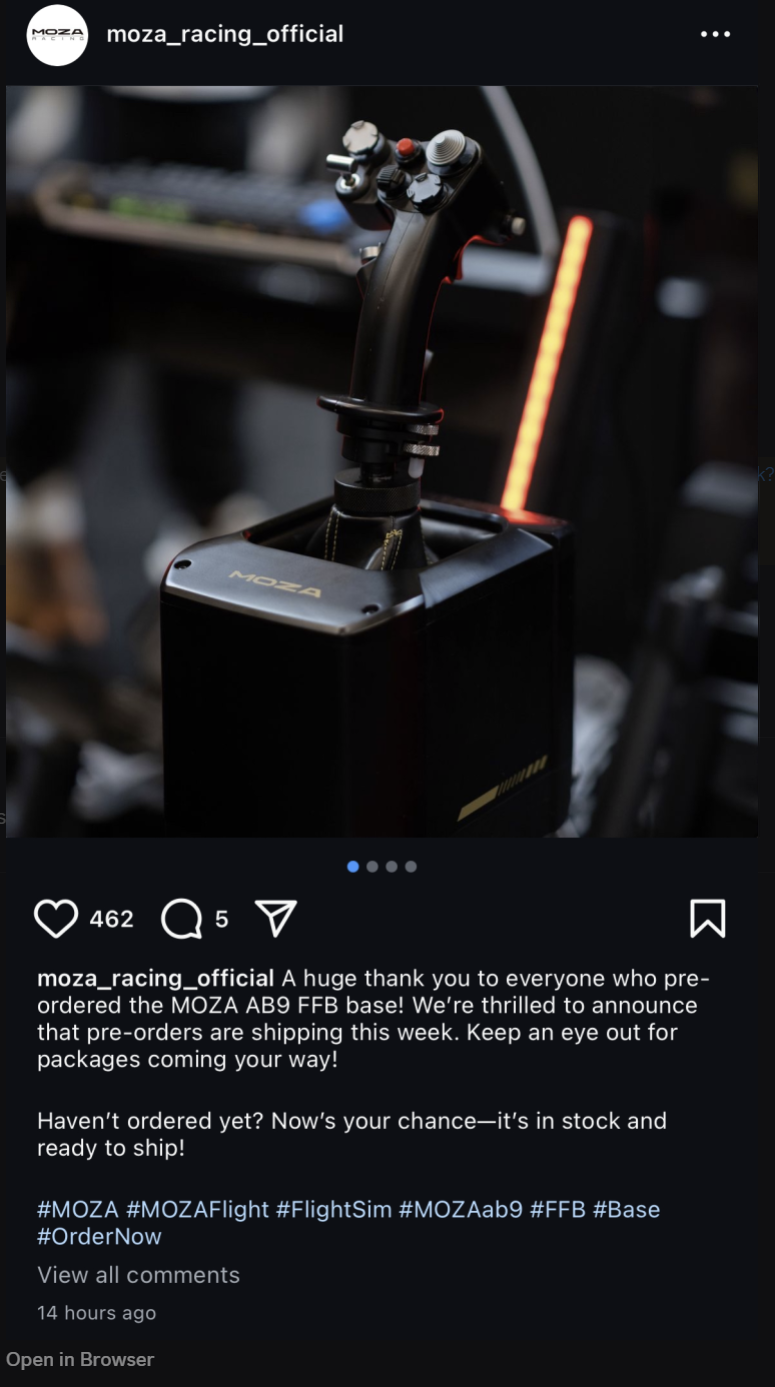Tap Open in Browser
Screen dimensions: 775x1387
pyautogui.click(x=80, y=1359)
